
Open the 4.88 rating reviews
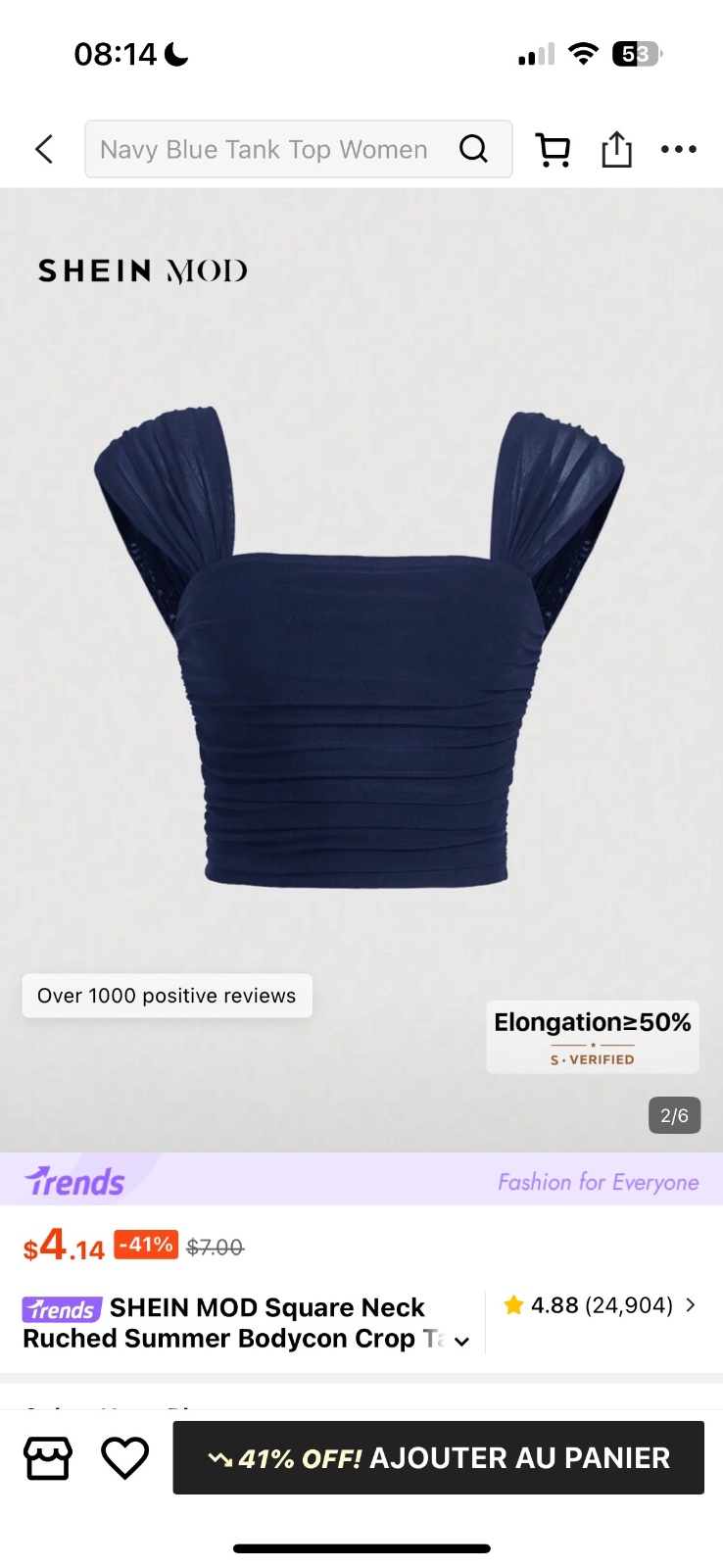point(599,1305)
